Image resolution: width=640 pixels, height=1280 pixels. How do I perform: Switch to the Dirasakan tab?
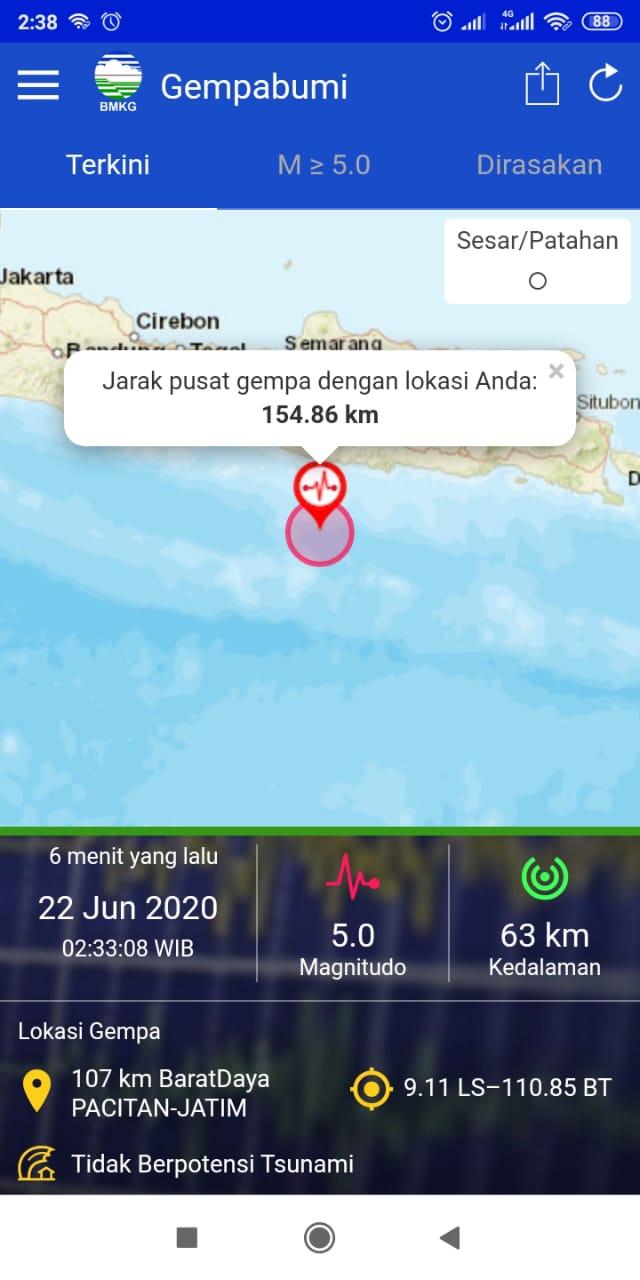(539, 165)
